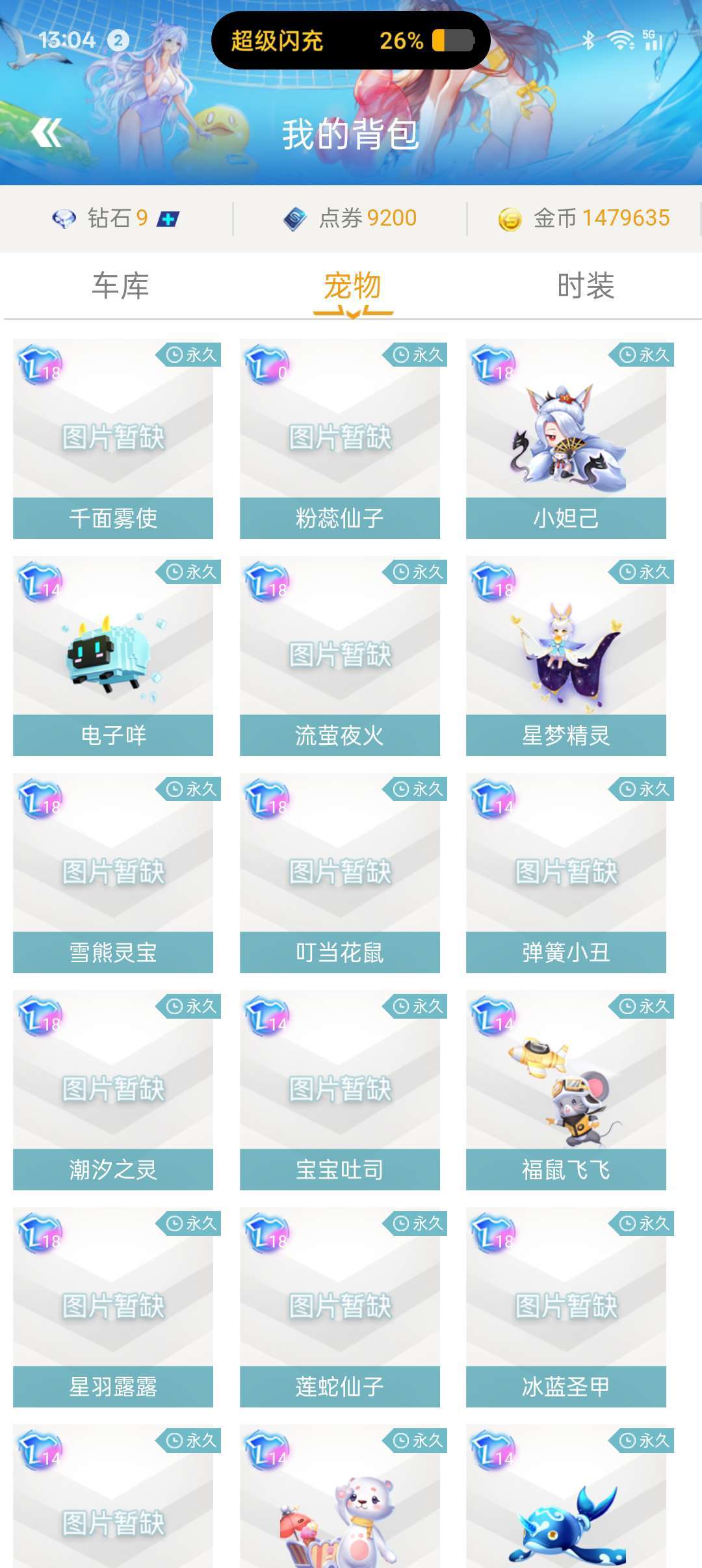
Task: Open the 星羽露露 pet card
Action: [x=113, y=1307]
